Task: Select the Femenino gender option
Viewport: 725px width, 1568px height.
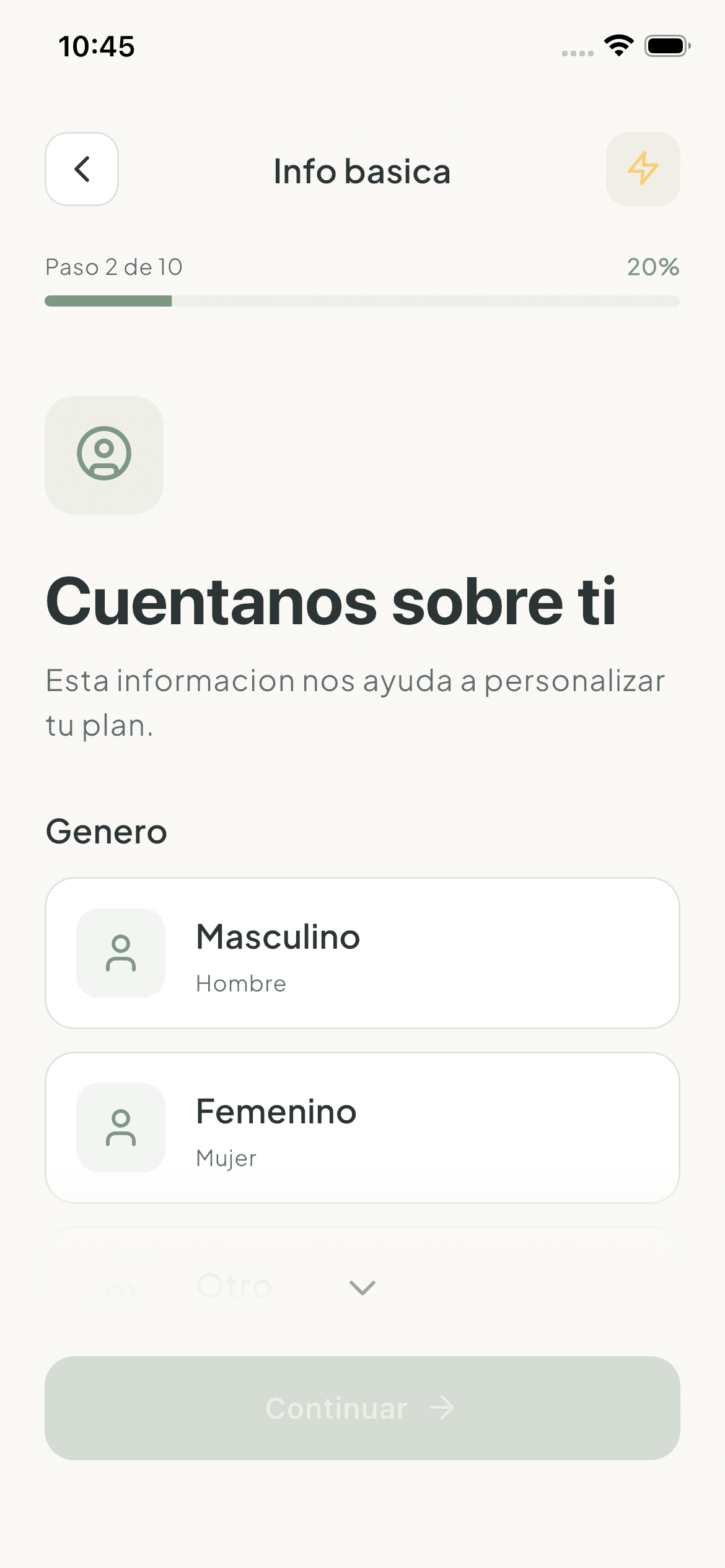Action: [x=362, y=1129]
